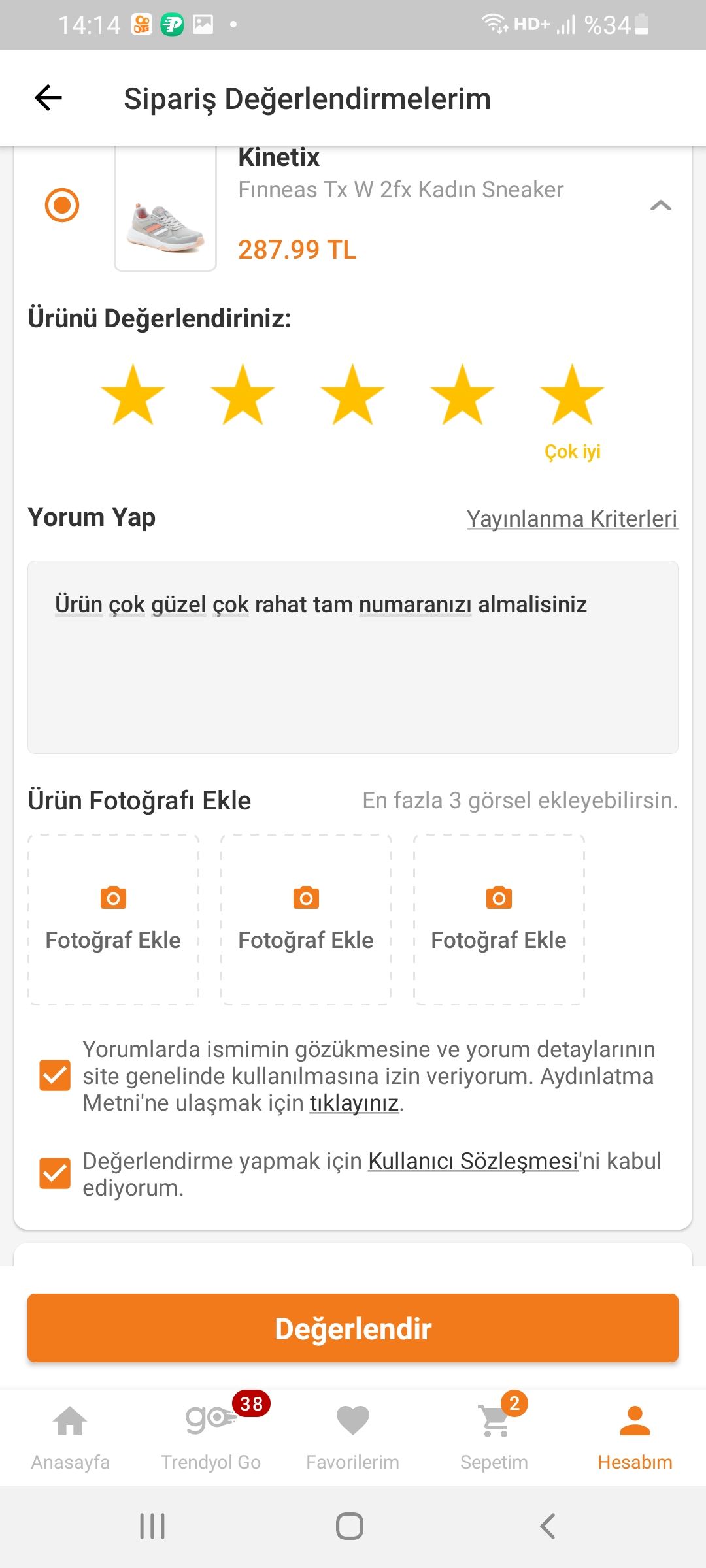Rate the product one star

pos(133,395)
